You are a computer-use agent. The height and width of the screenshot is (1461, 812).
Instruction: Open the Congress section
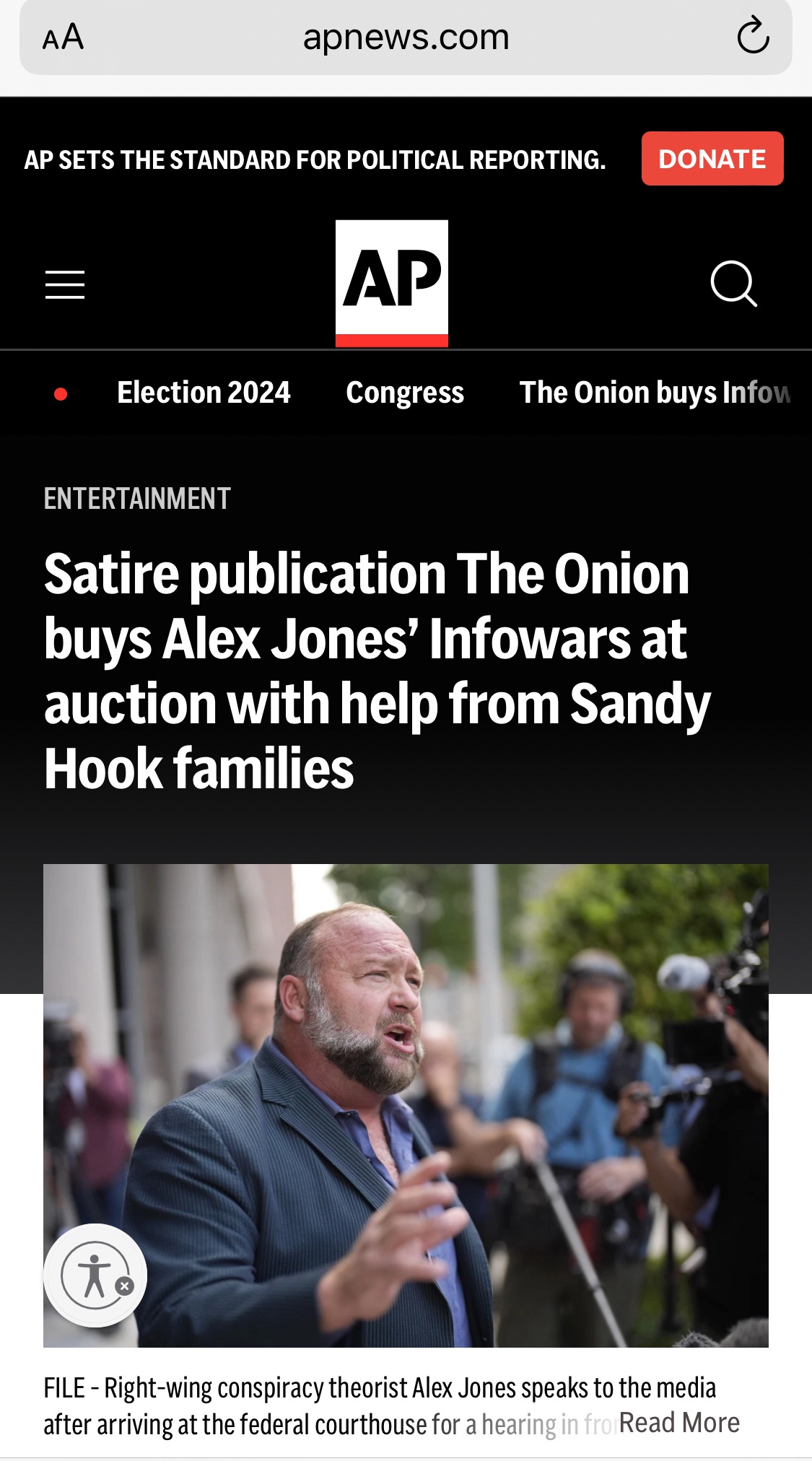coord(404,393)
